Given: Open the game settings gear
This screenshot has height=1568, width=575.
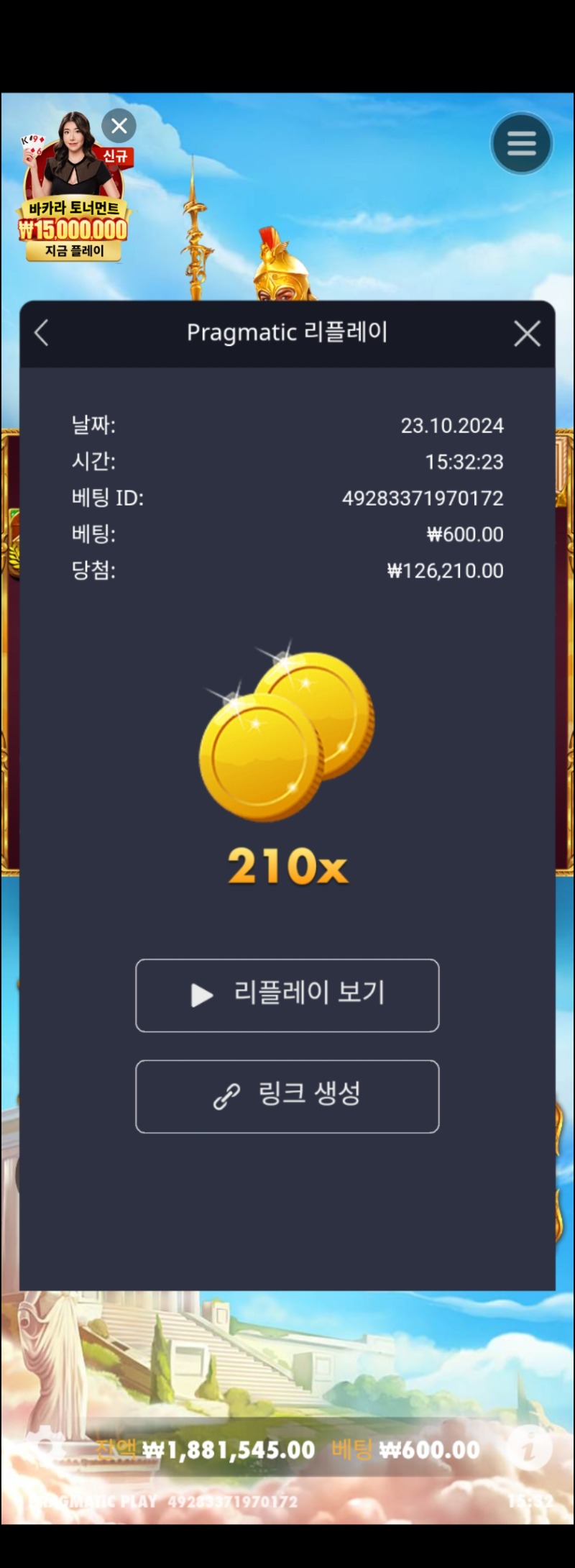Looking at the screenshot, I should point(45,1448).
